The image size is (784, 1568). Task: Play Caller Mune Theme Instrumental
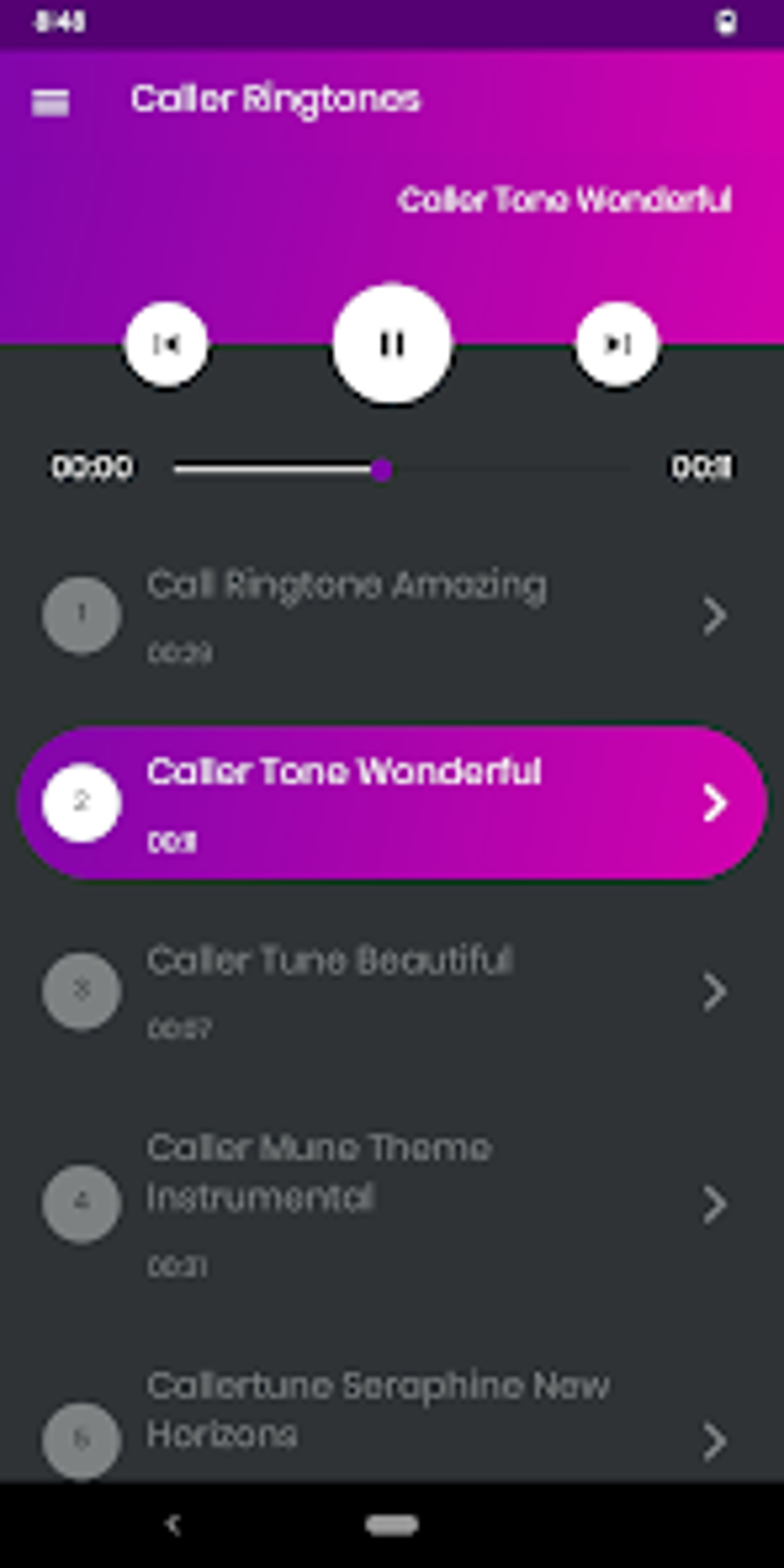point(81,1203)
